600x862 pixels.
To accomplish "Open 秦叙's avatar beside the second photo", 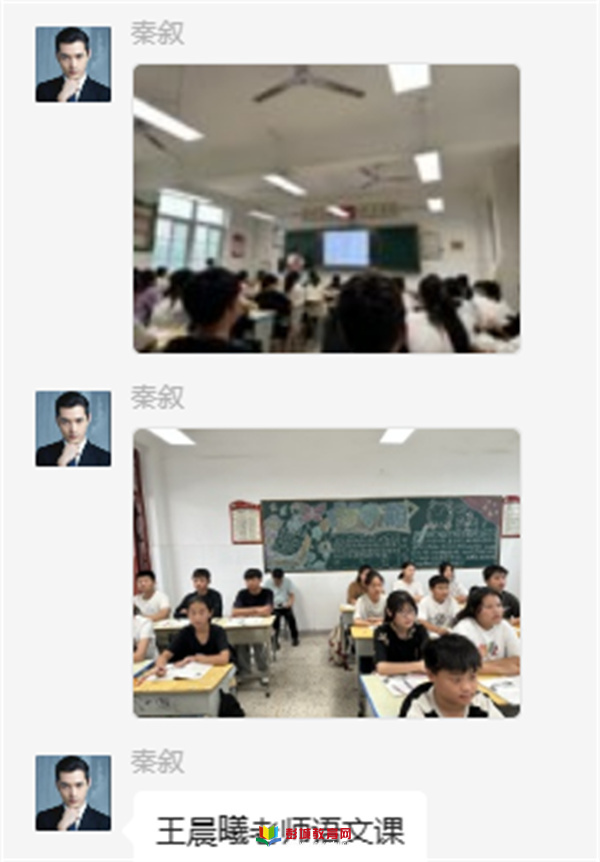I will (73, 429).
